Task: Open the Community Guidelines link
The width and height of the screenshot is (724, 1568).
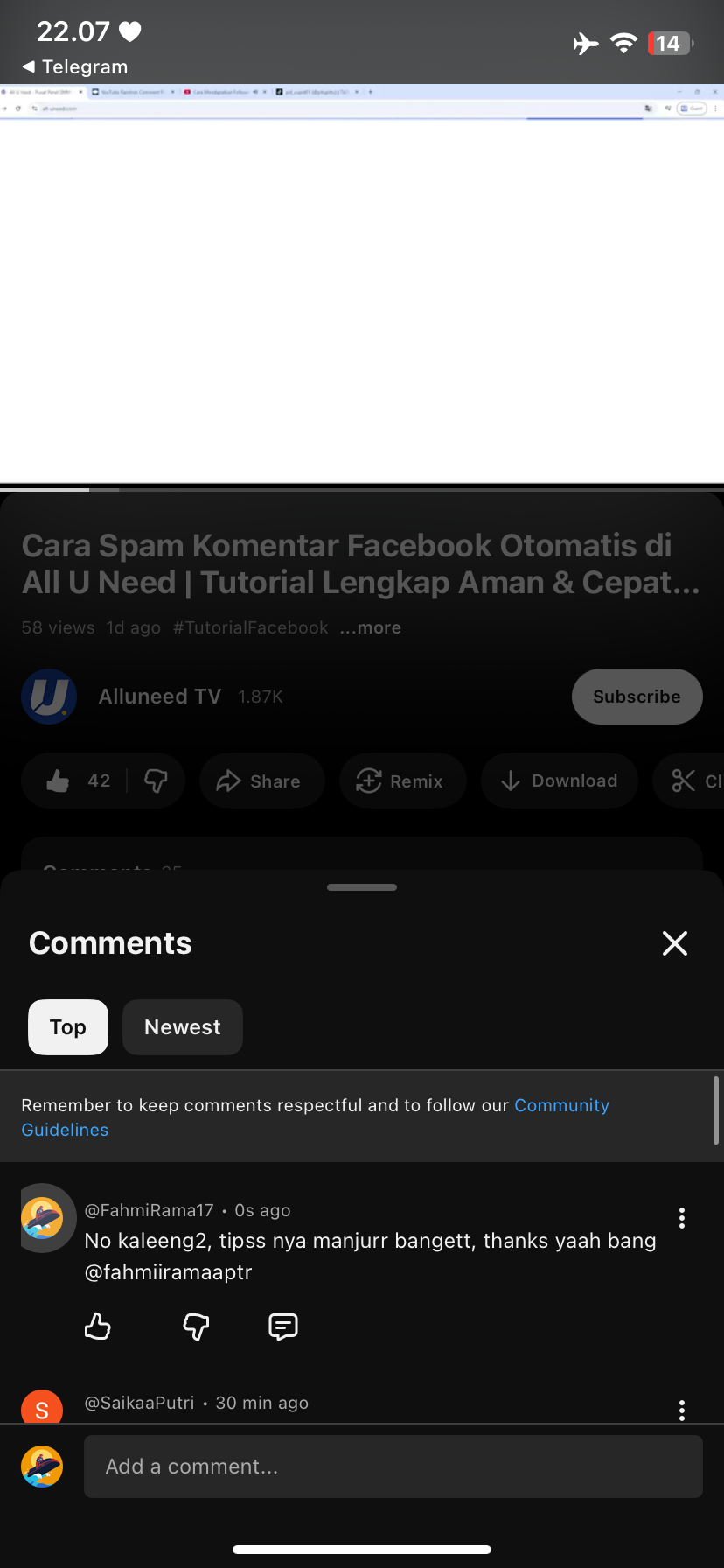Action: tap(560, 1106)
